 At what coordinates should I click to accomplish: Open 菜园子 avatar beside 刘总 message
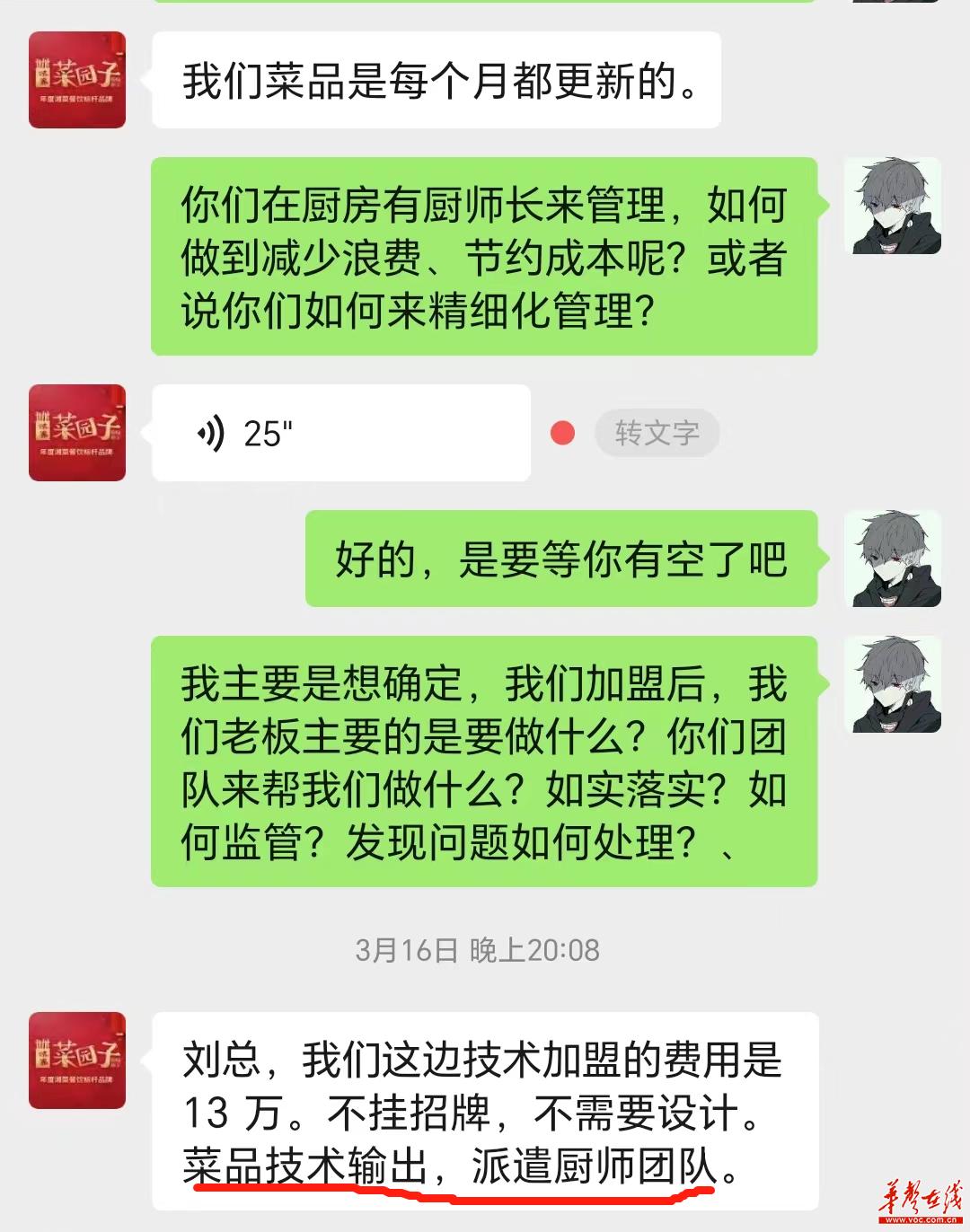77,1060
